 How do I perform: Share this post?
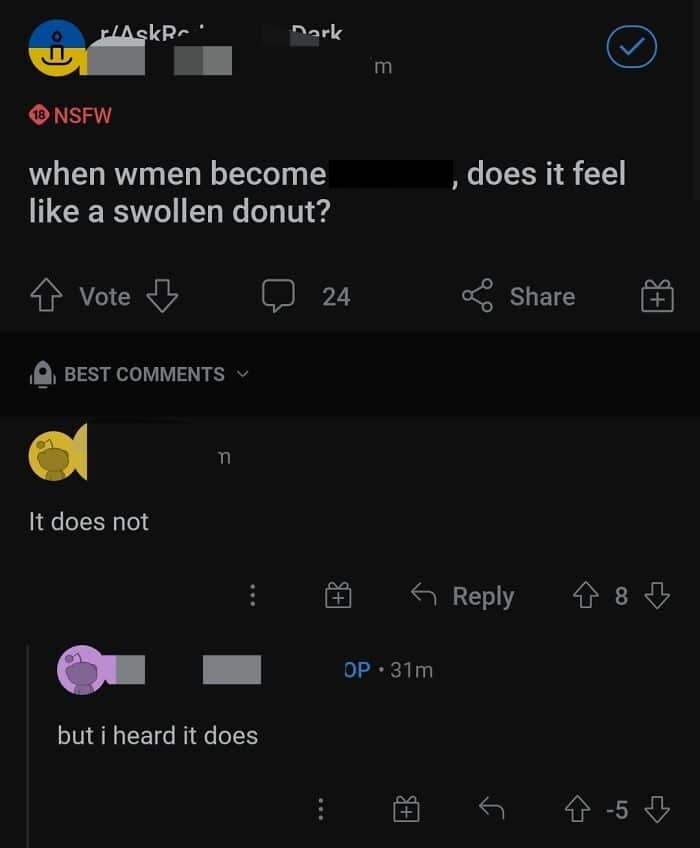(x=518, y=296)
